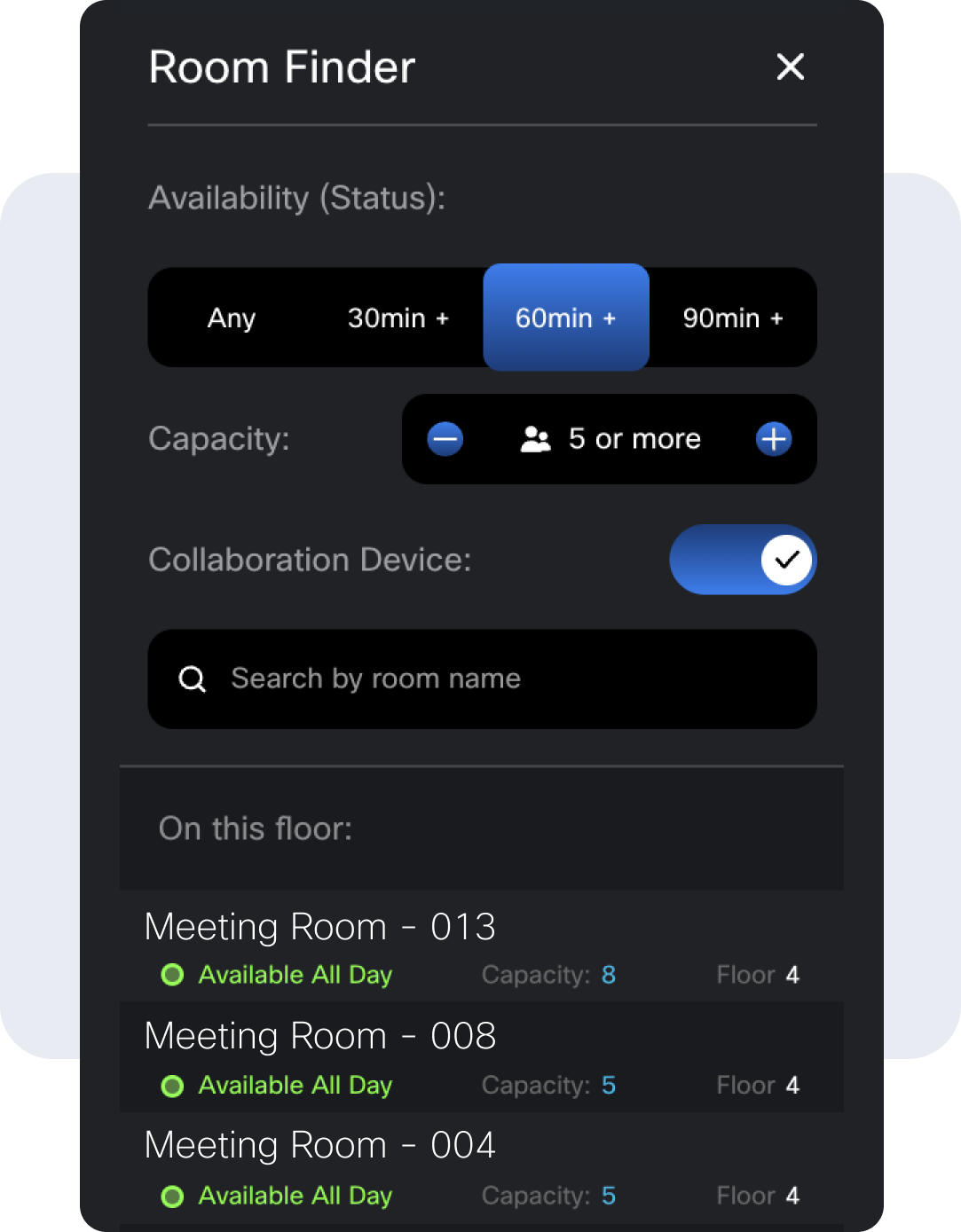The image size is (961, 1232).
Task: Click the green status indicator beside Meeting Room 004
Action: pyautogui.click(x=172, y=1196)
